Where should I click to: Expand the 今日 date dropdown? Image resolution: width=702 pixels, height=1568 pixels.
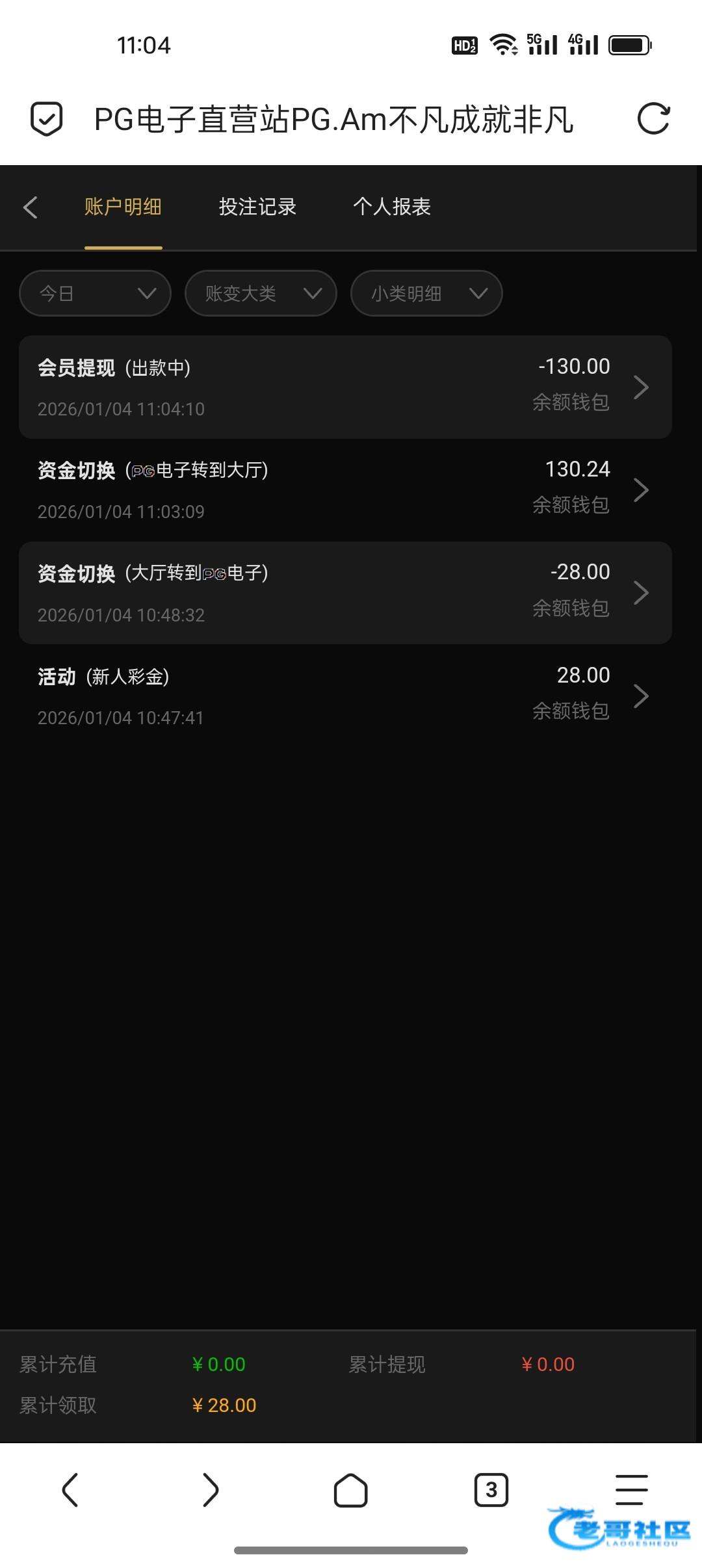96,294
